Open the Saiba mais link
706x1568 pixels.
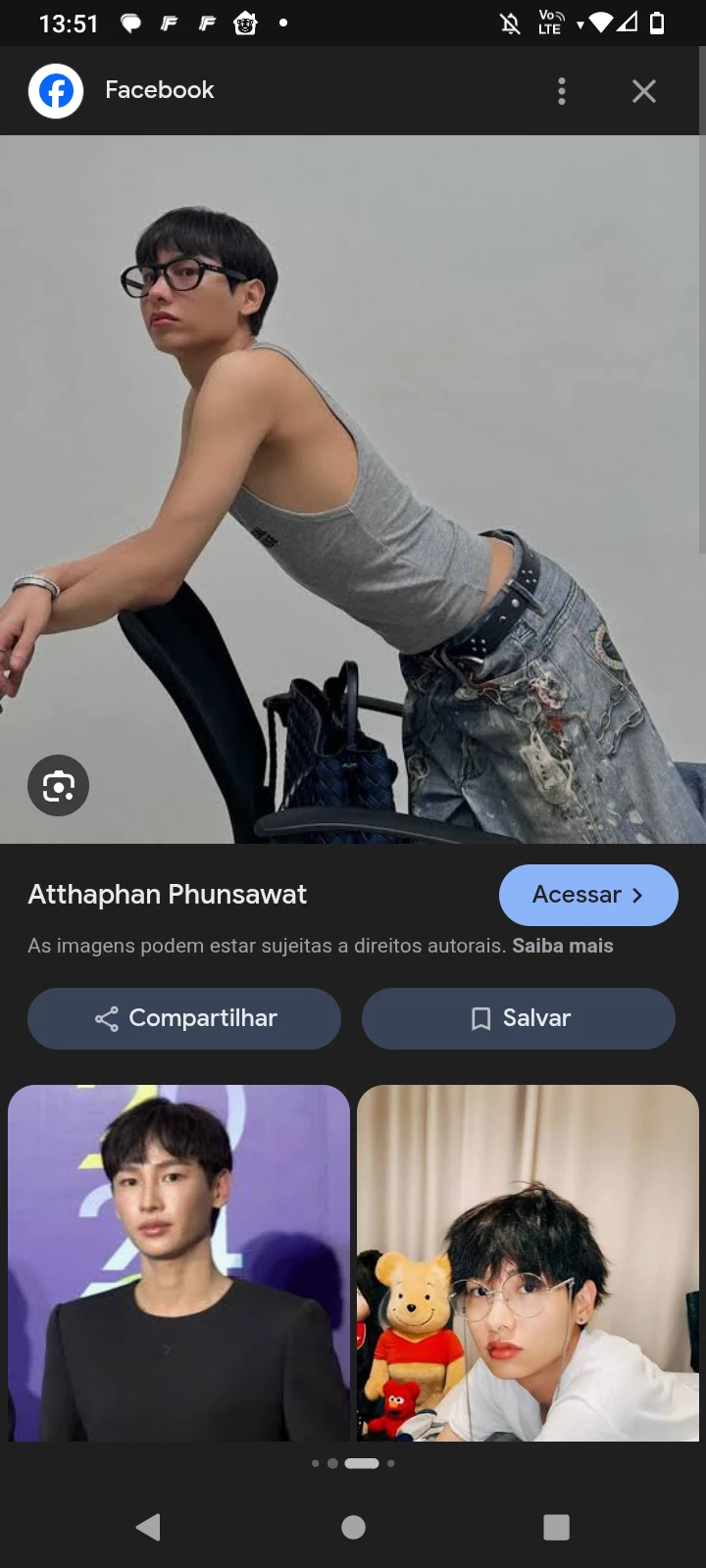(562, 946)
